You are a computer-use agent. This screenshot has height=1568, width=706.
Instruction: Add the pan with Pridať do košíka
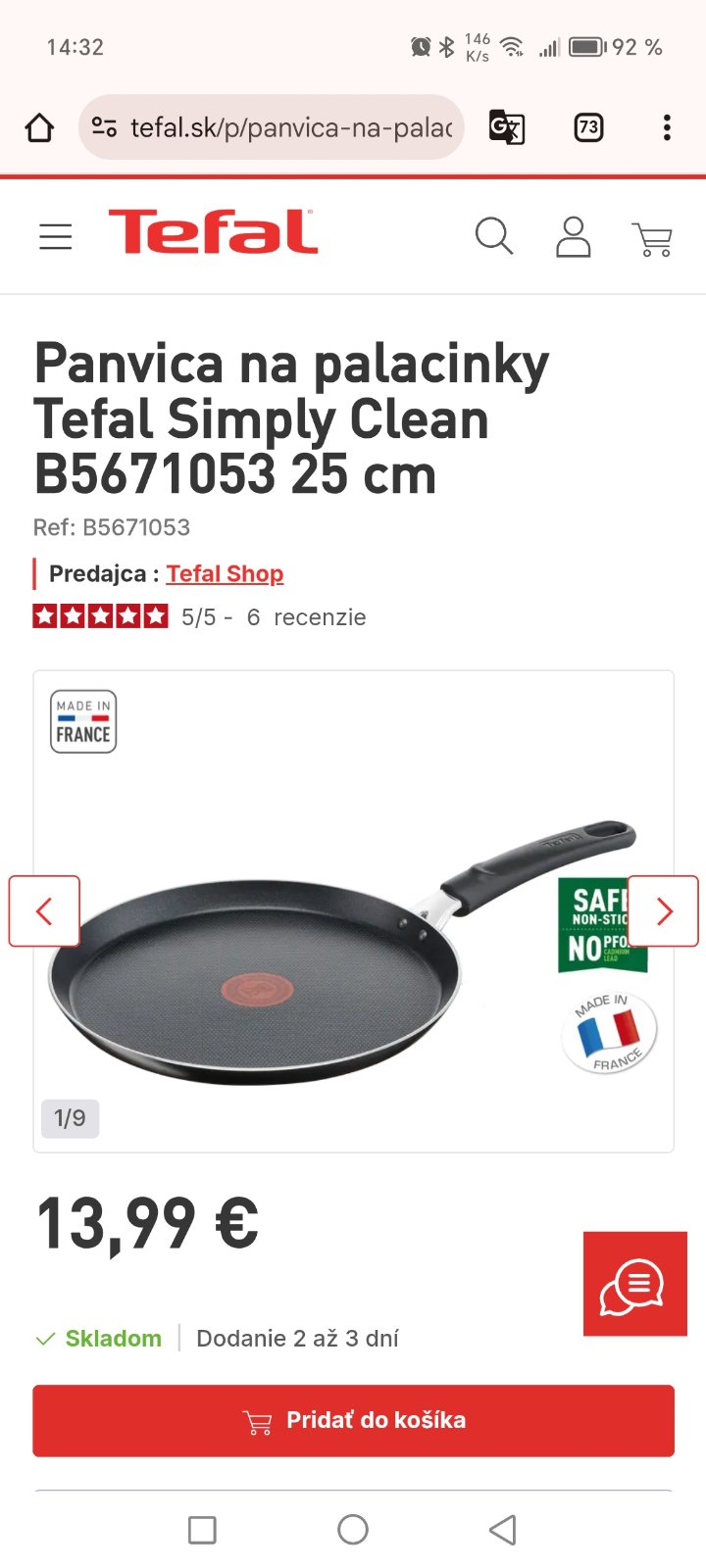tap(353, 1420)
